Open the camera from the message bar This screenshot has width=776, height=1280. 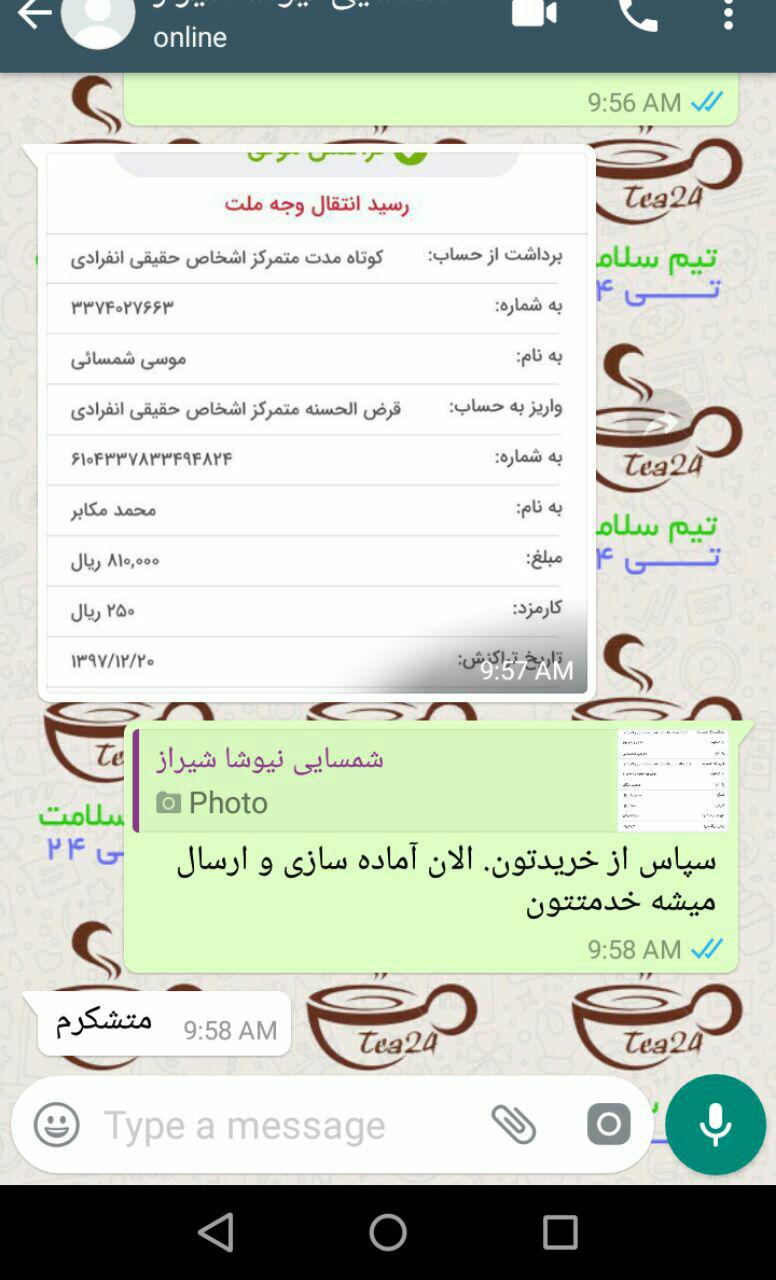(x=608, y=1125)
